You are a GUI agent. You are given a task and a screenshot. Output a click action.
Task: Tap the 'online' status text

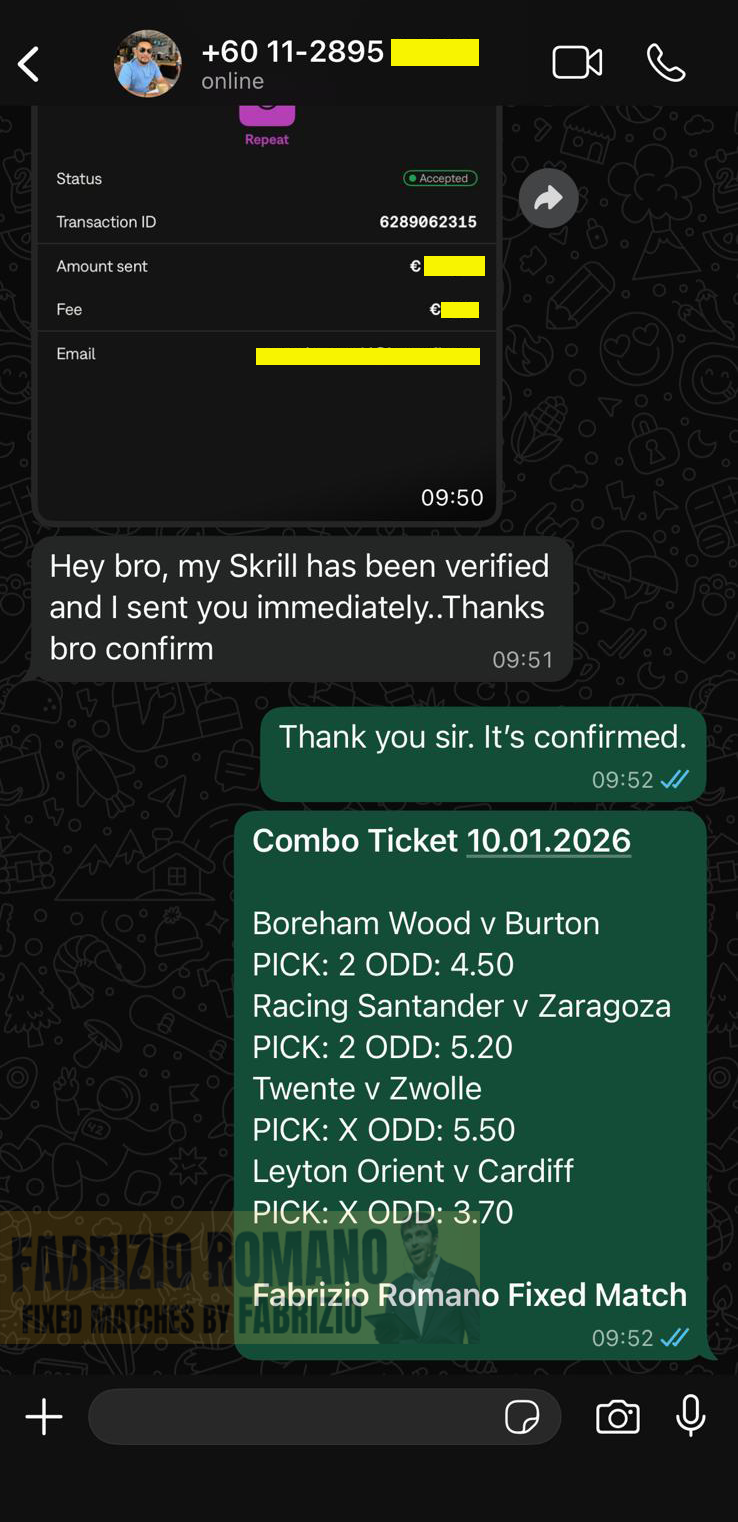tap(232, 81)
